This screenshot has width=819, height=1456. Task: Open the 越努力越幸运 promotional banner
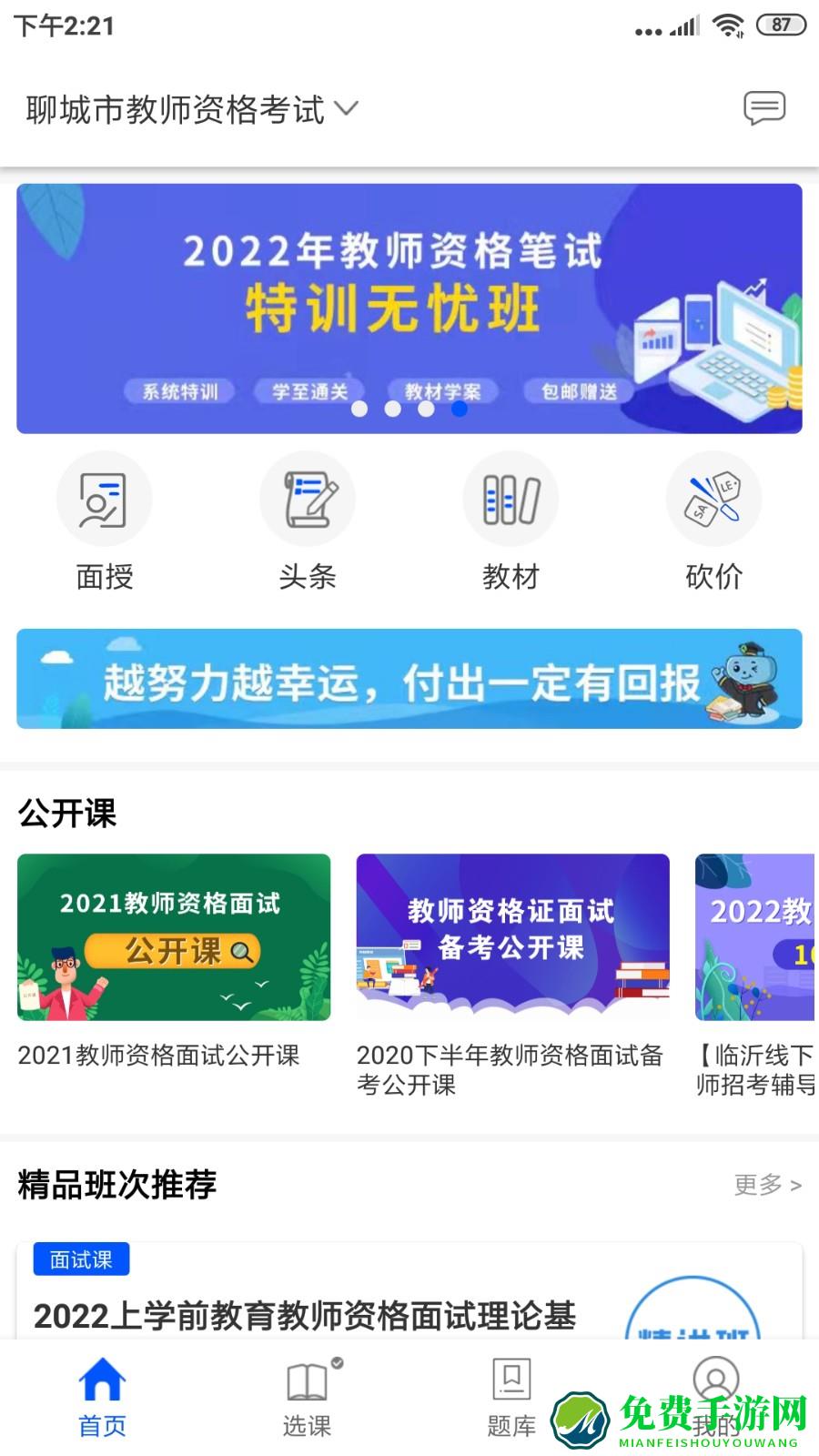[x=409, y=680]
